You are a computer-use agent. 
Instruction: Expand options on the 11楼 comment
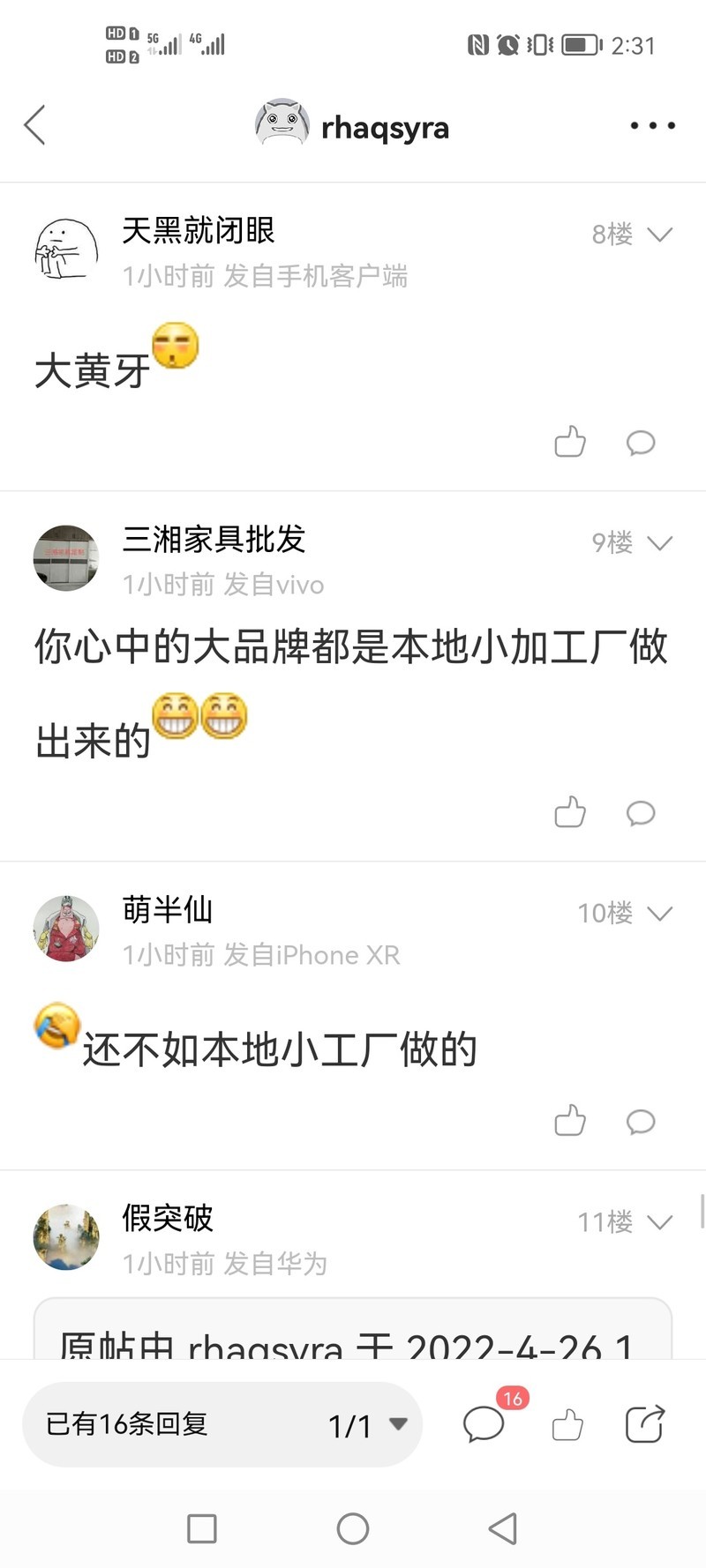(x=659, y=1222)
